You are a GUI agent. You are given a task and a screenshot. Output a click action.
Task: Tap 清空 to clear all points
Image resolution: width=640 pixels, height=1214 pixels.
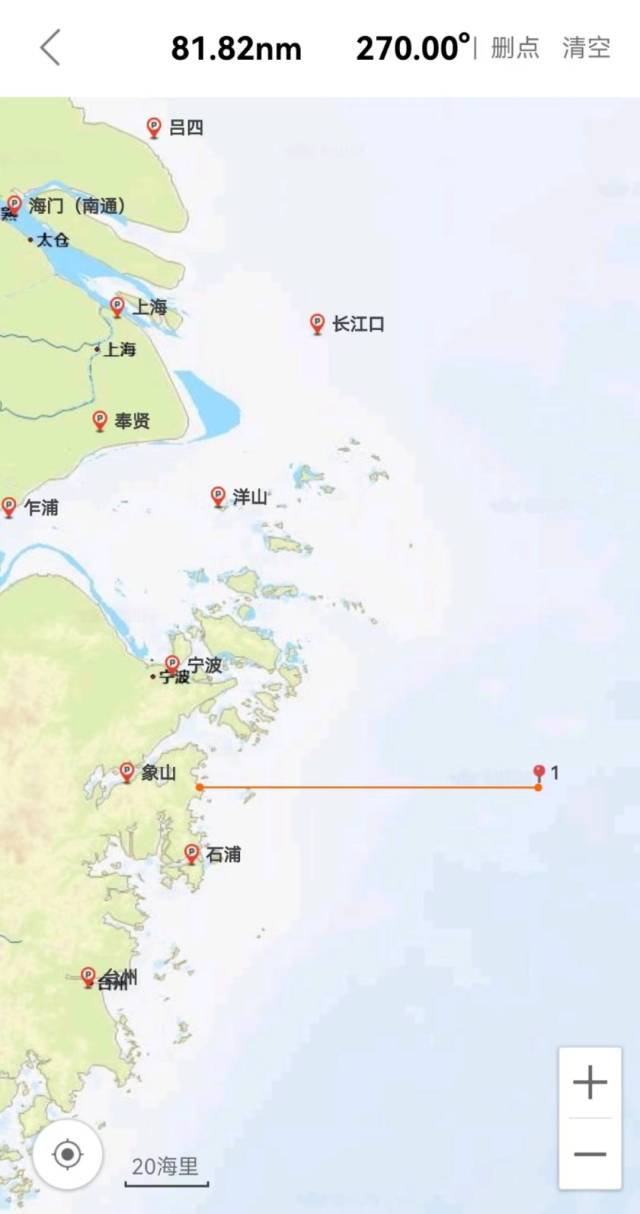pos(586,47)
